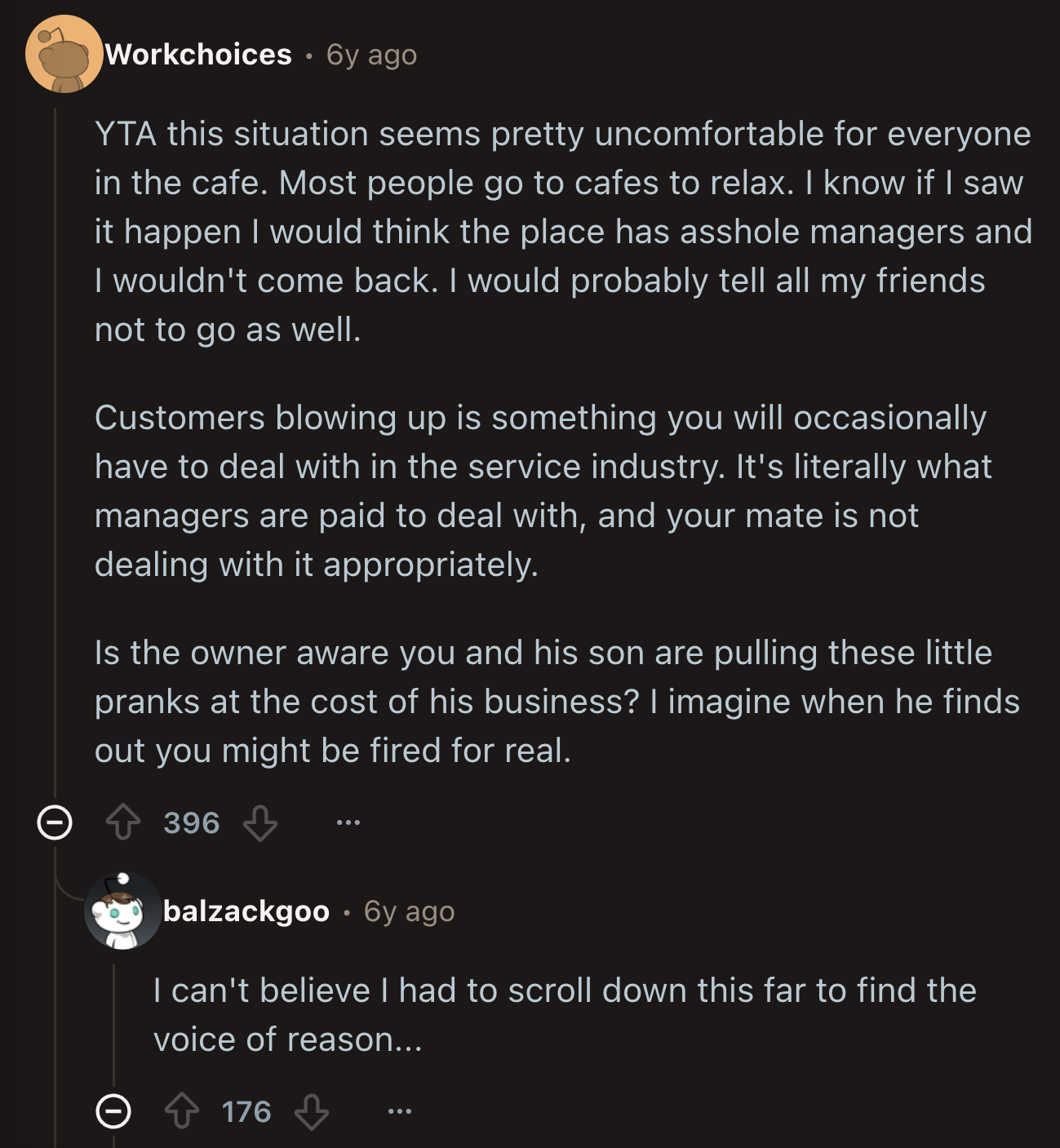Open Workchoices' profile avatar
1060x1148 pixels.
[64, 54]
